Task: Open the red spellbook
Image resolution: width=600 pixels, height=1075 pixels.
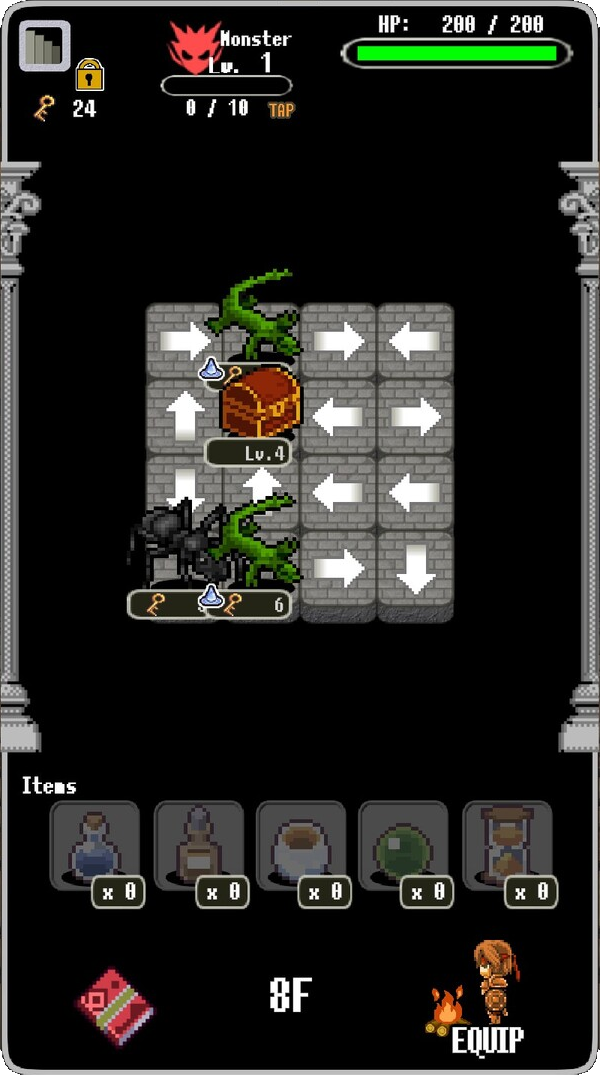Action: pyautogui.click(x=117, y=1004)
